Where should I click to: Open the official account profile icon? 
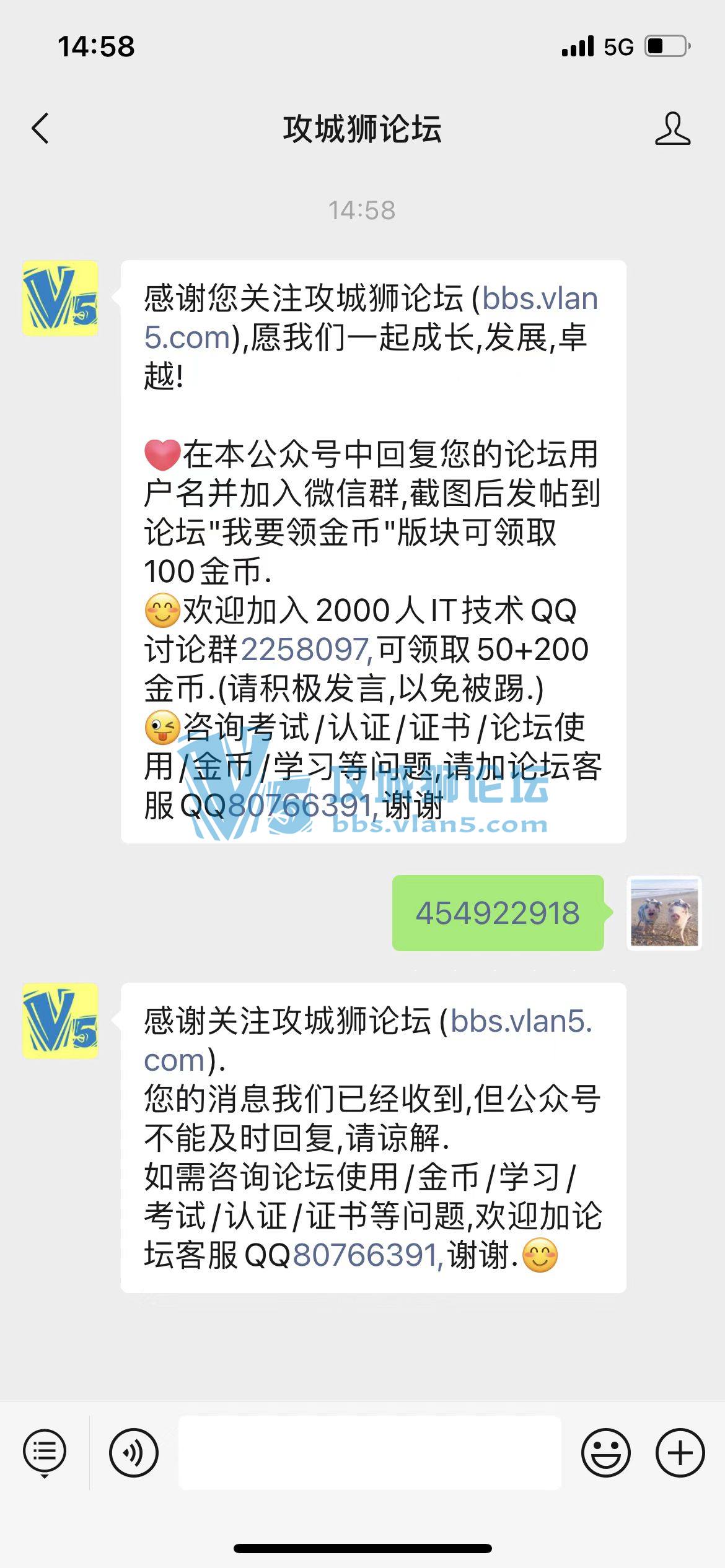click(x=672, y=129)
